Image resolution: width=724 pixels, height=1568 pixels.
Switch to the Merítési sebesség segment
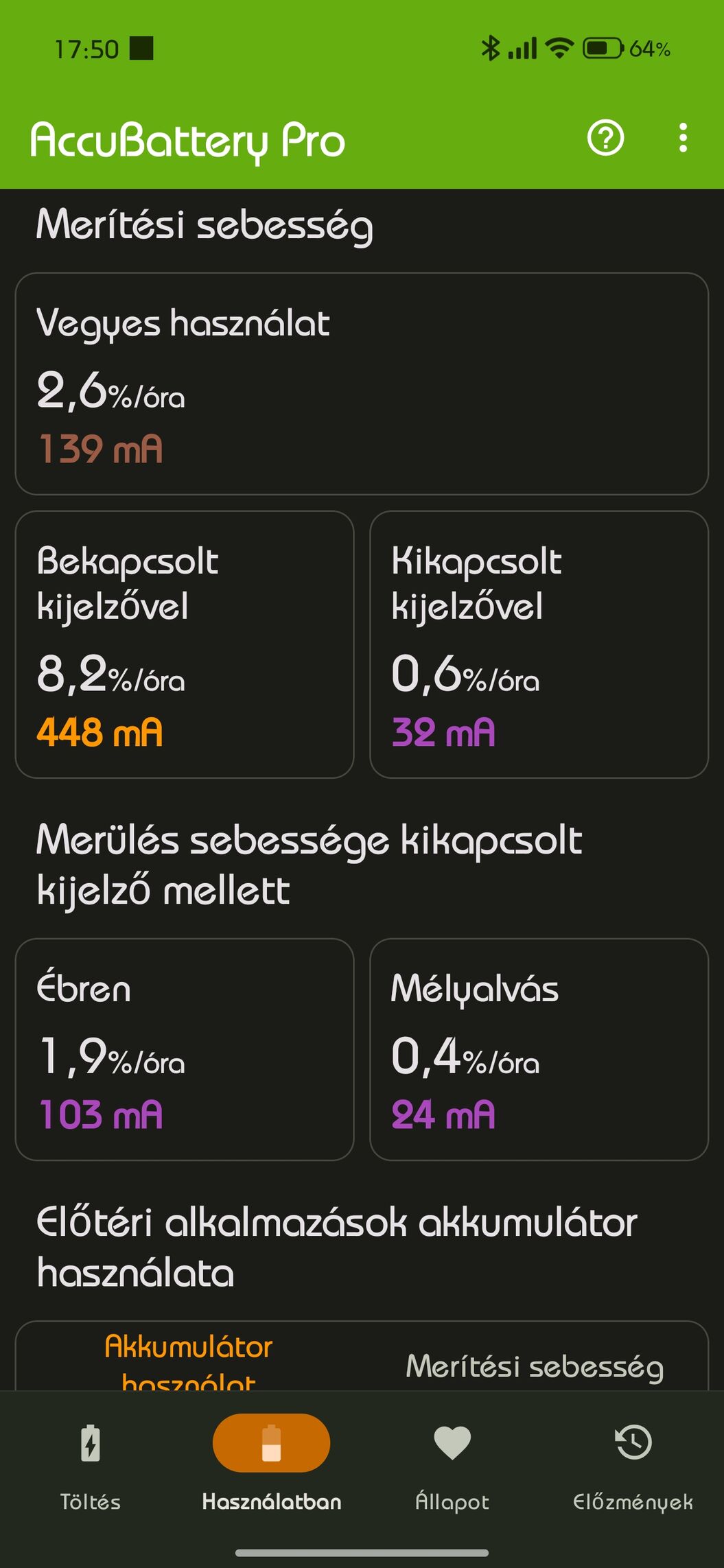(x=535, y=1366)
